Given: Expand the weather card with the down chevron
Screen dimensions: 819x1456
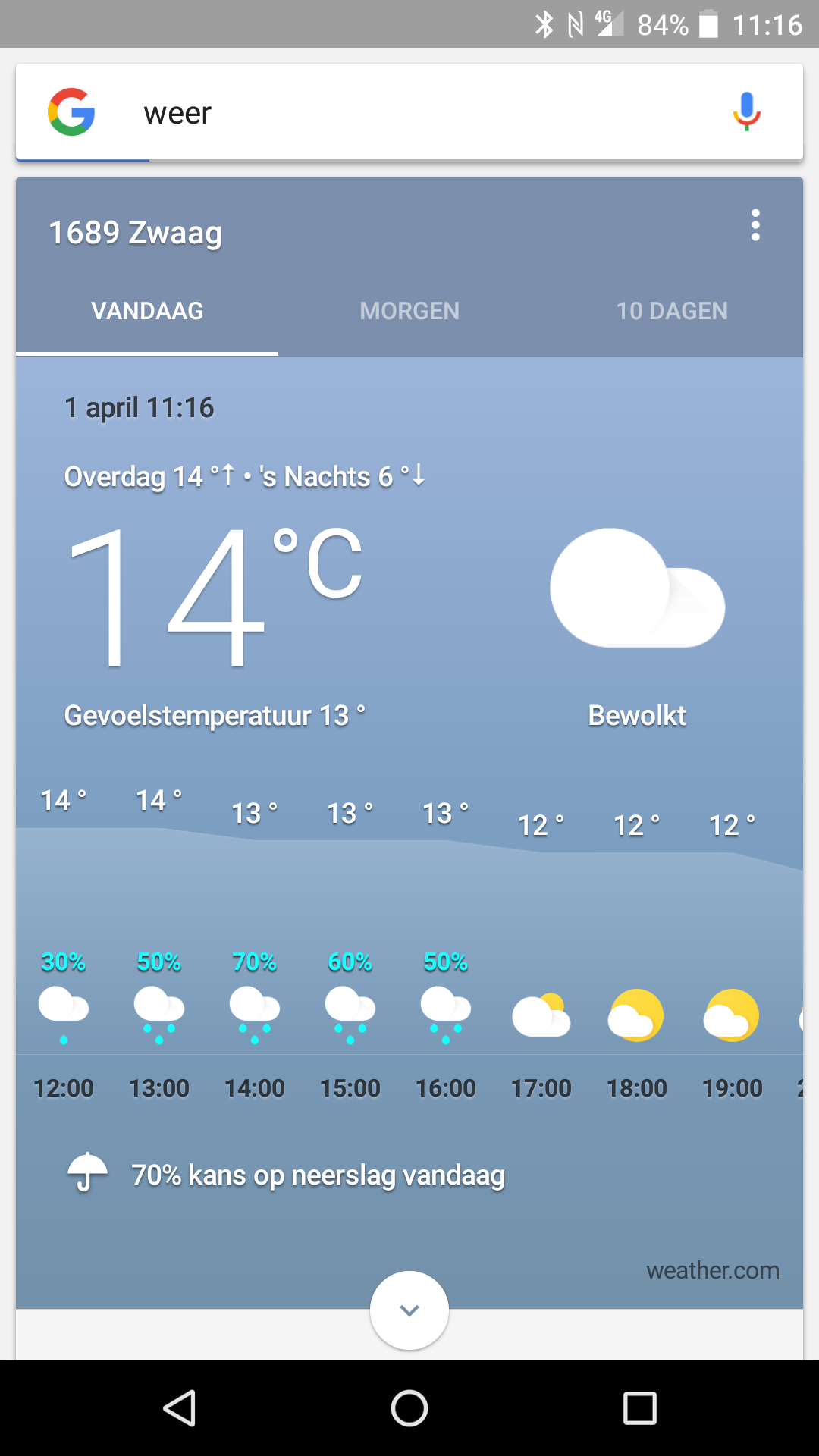Looking at the screenshot, I should pyautogui.click(x=409, y=1310).
